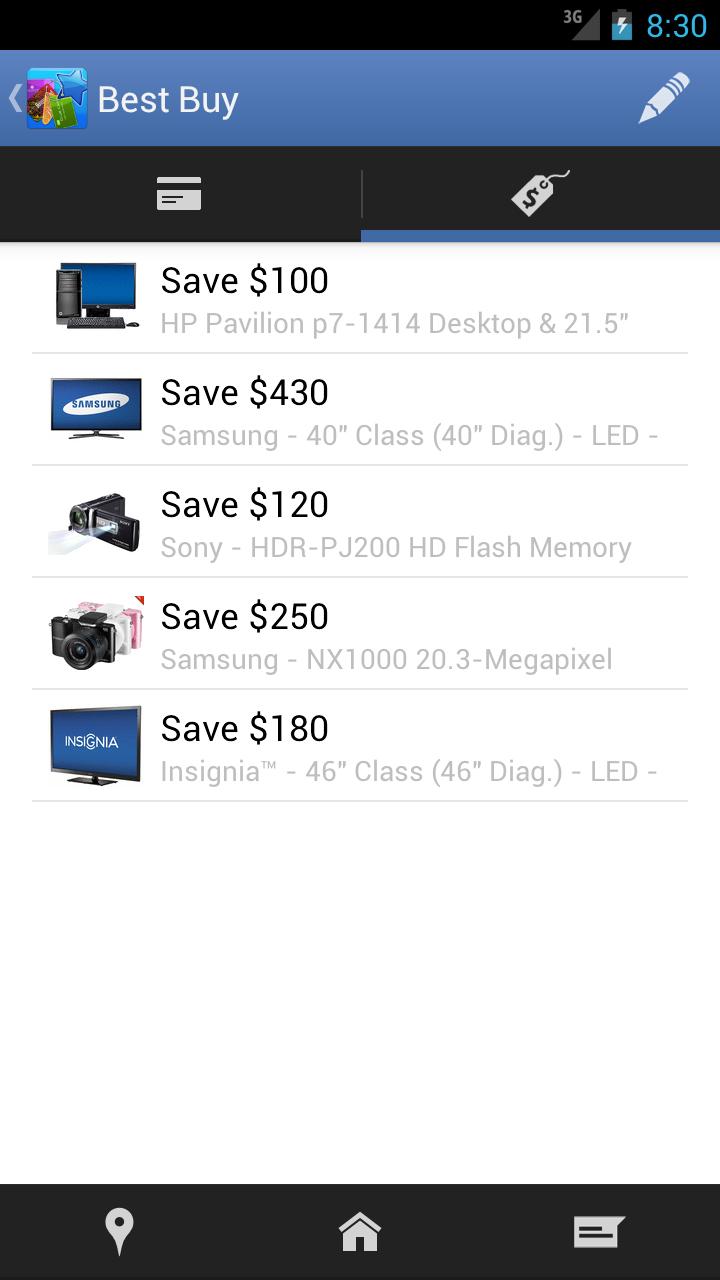The width and height of the screenshot is (720, 1280).
Task: Switch to the card tab
Action: [180, 194]
